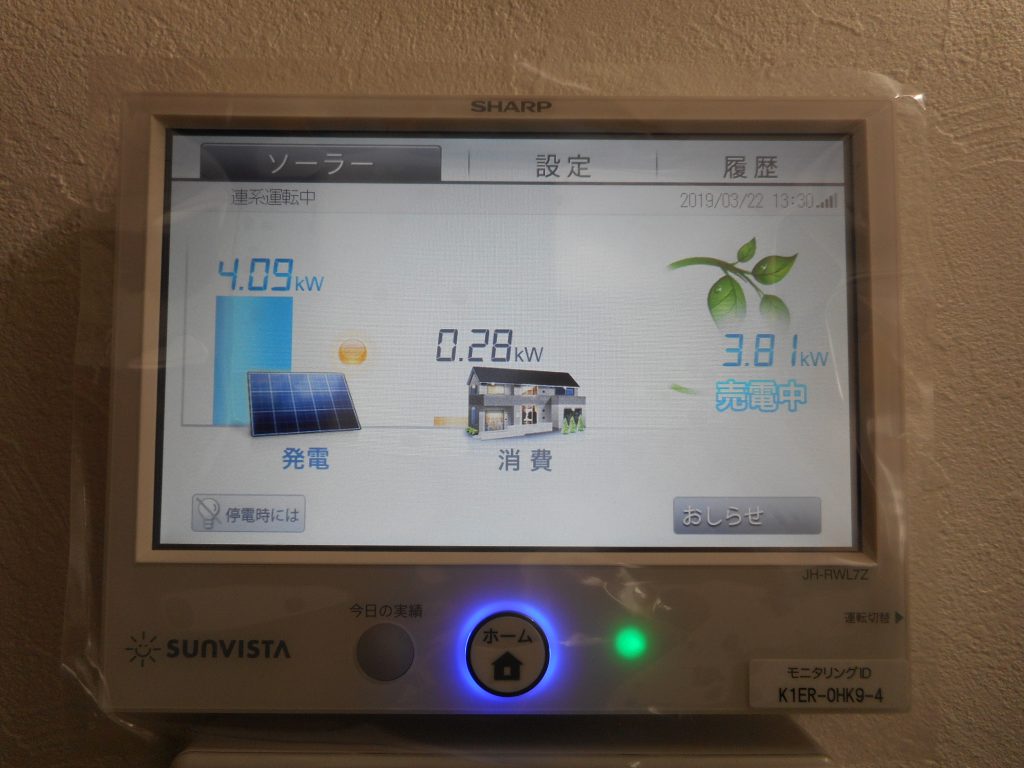Open the 履歴 history tab

tap(750, 166)
